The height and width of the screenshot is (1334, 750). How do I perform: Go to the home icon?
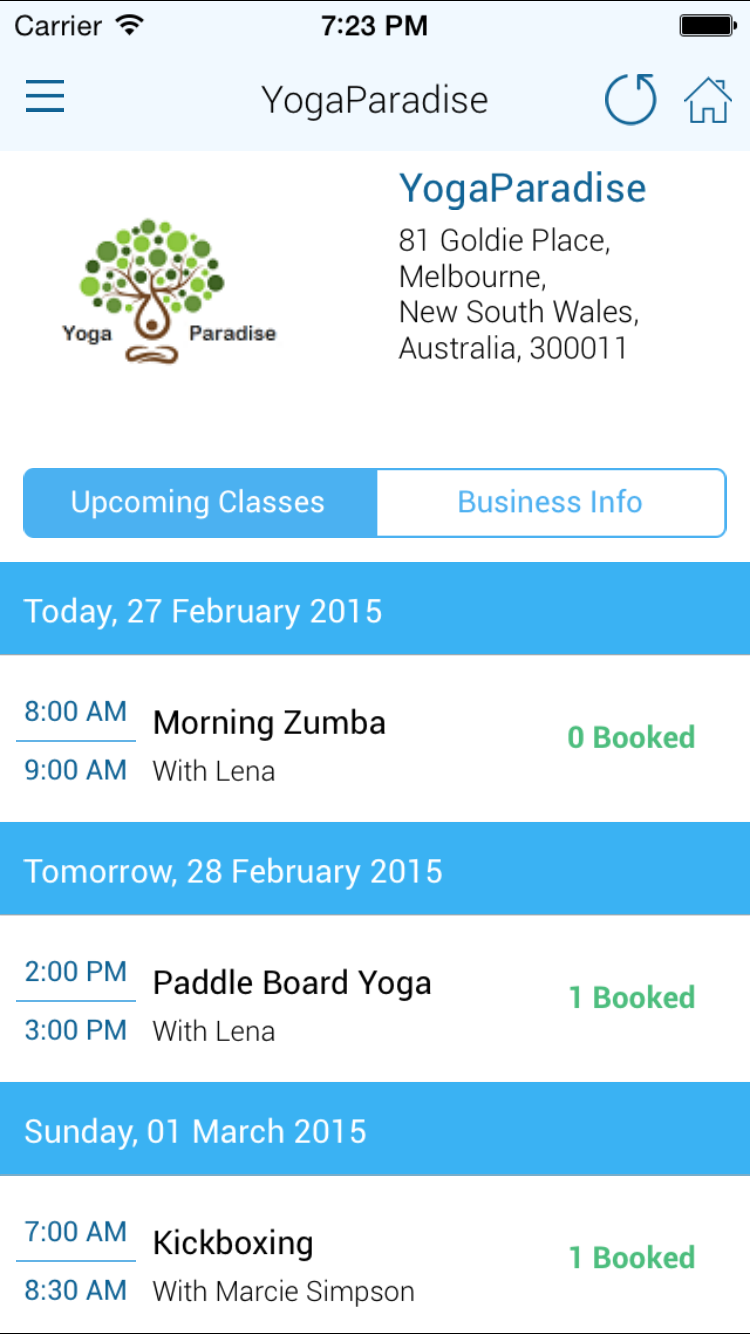click(x=707, y=100)
